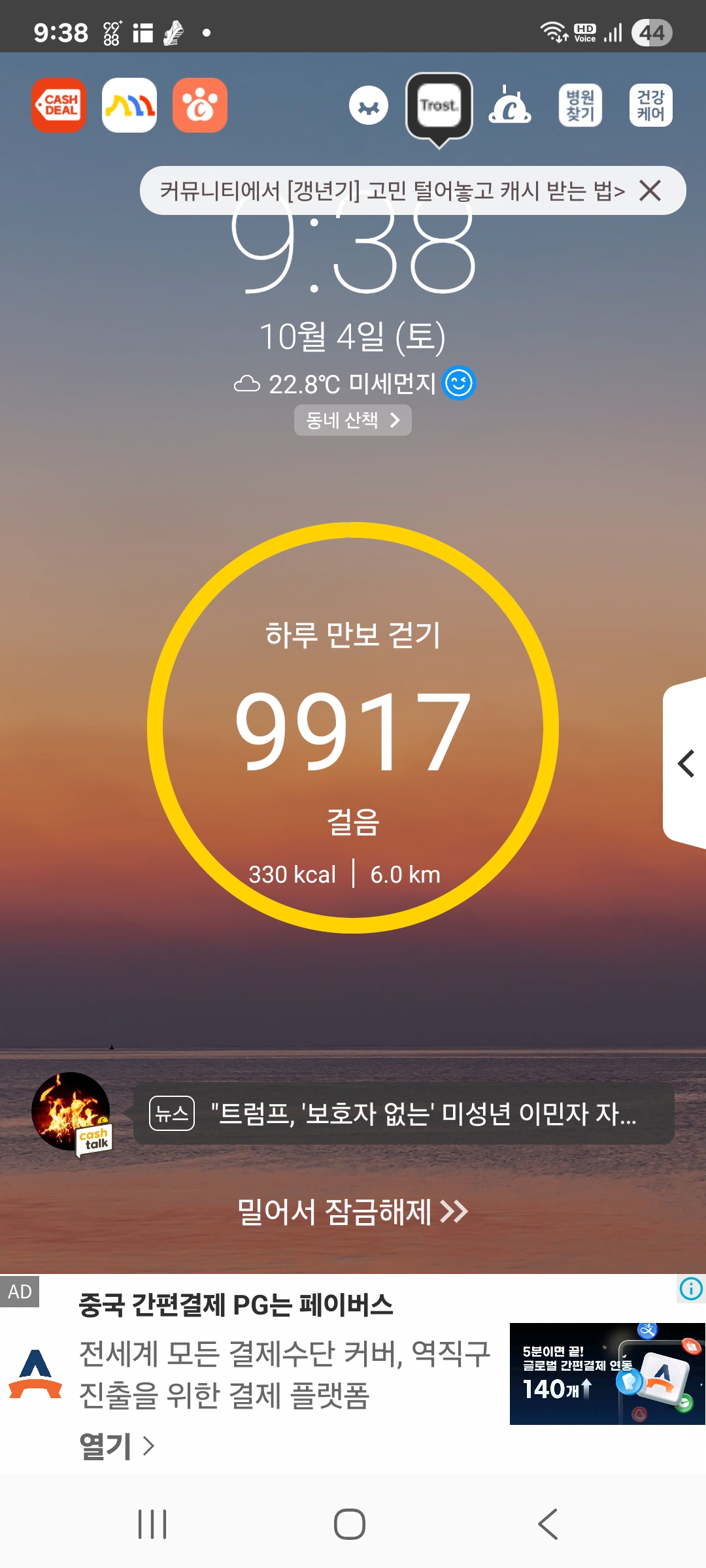
Task: Tap the yellow and blue zigzag app icon
Action: [x=129, y=105]
